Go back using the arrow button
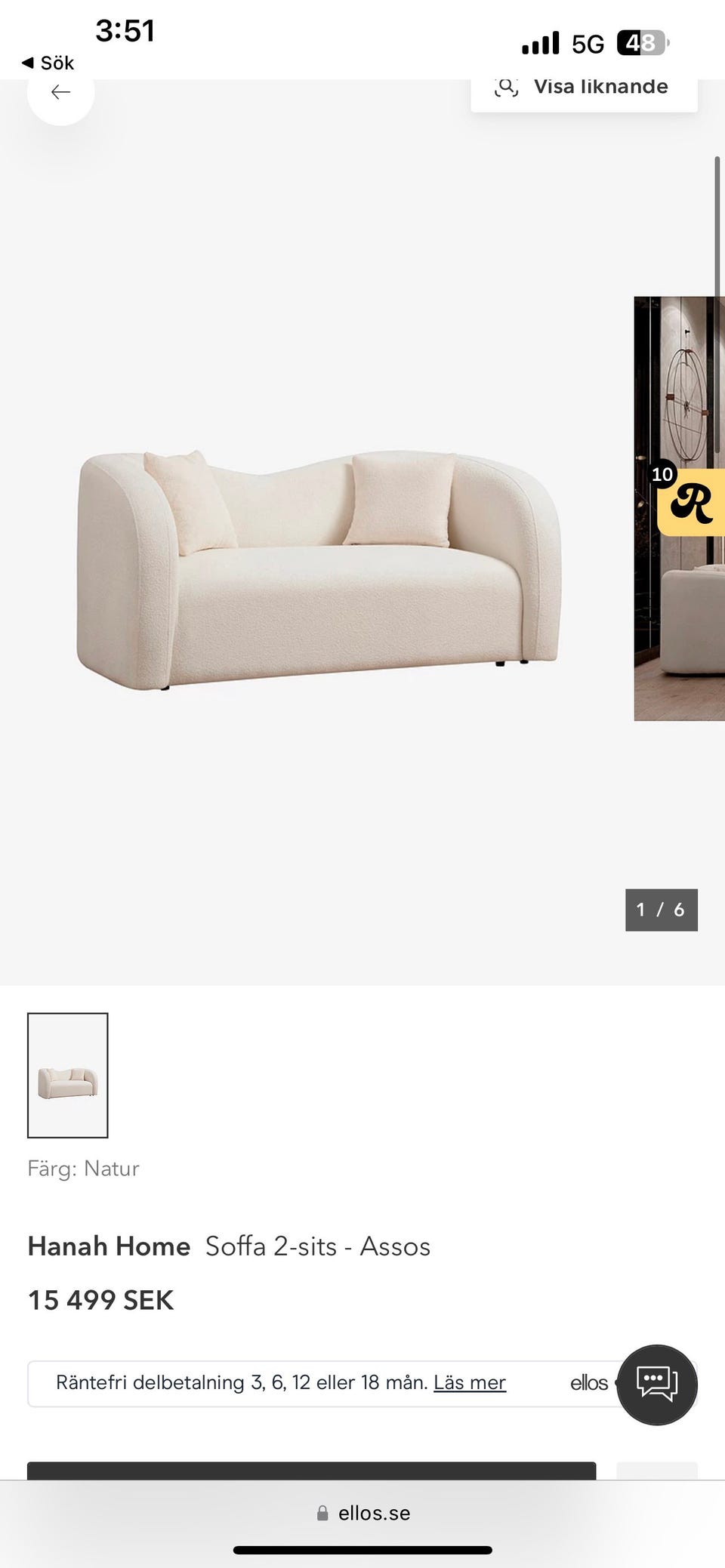 pos(60,93)
